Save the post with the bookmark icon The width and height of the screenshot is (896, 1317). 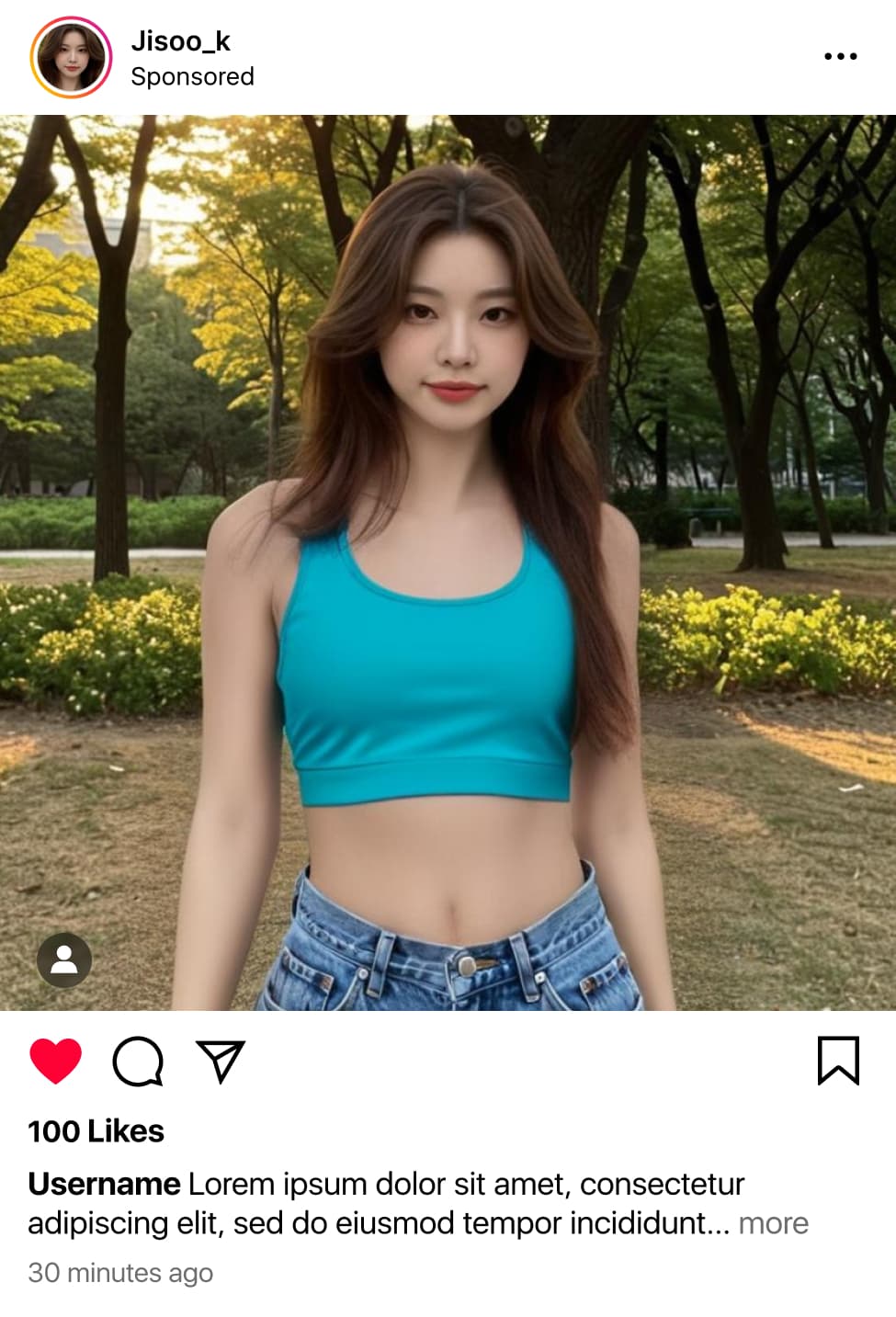point(838,1061)
